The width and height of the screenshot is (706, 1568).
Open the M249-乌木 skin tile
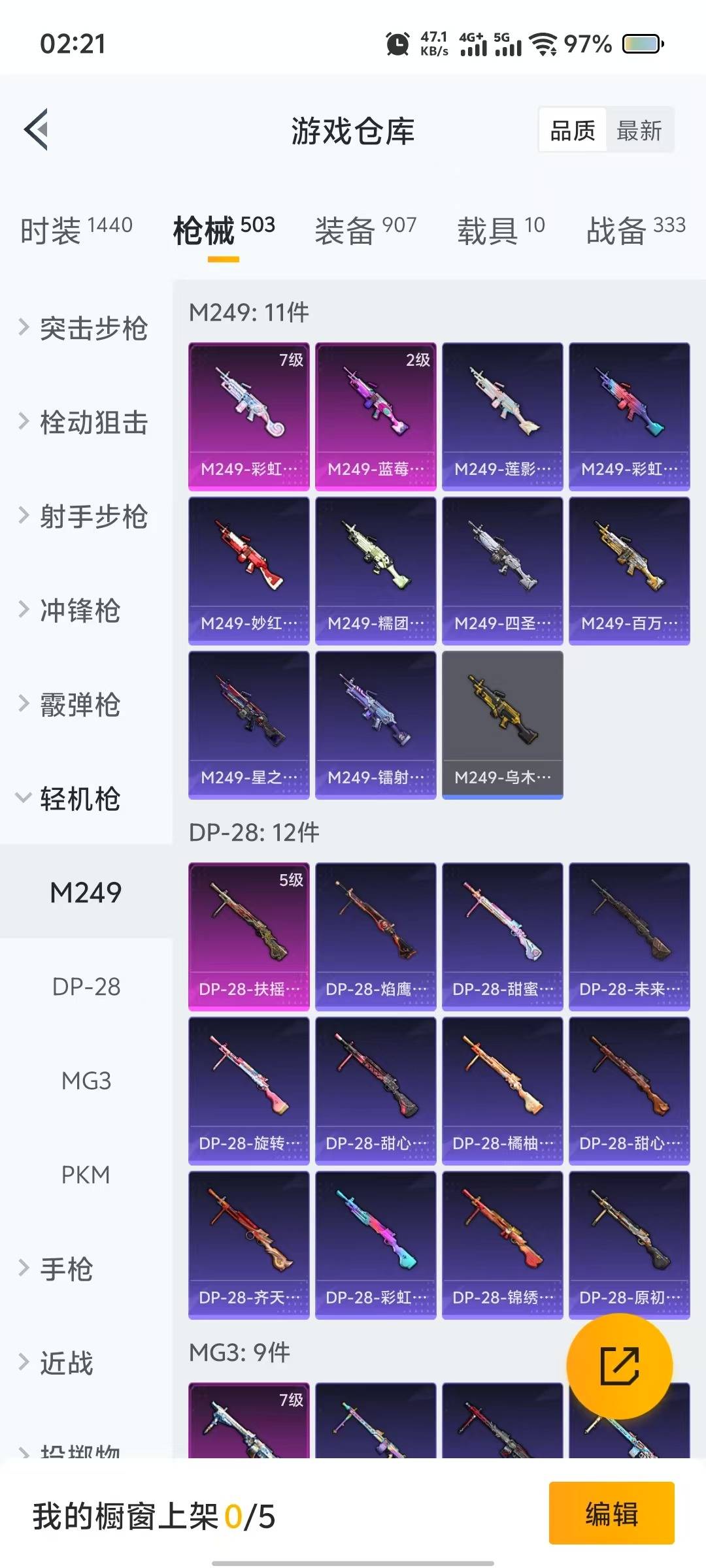[x=502, y=725]
